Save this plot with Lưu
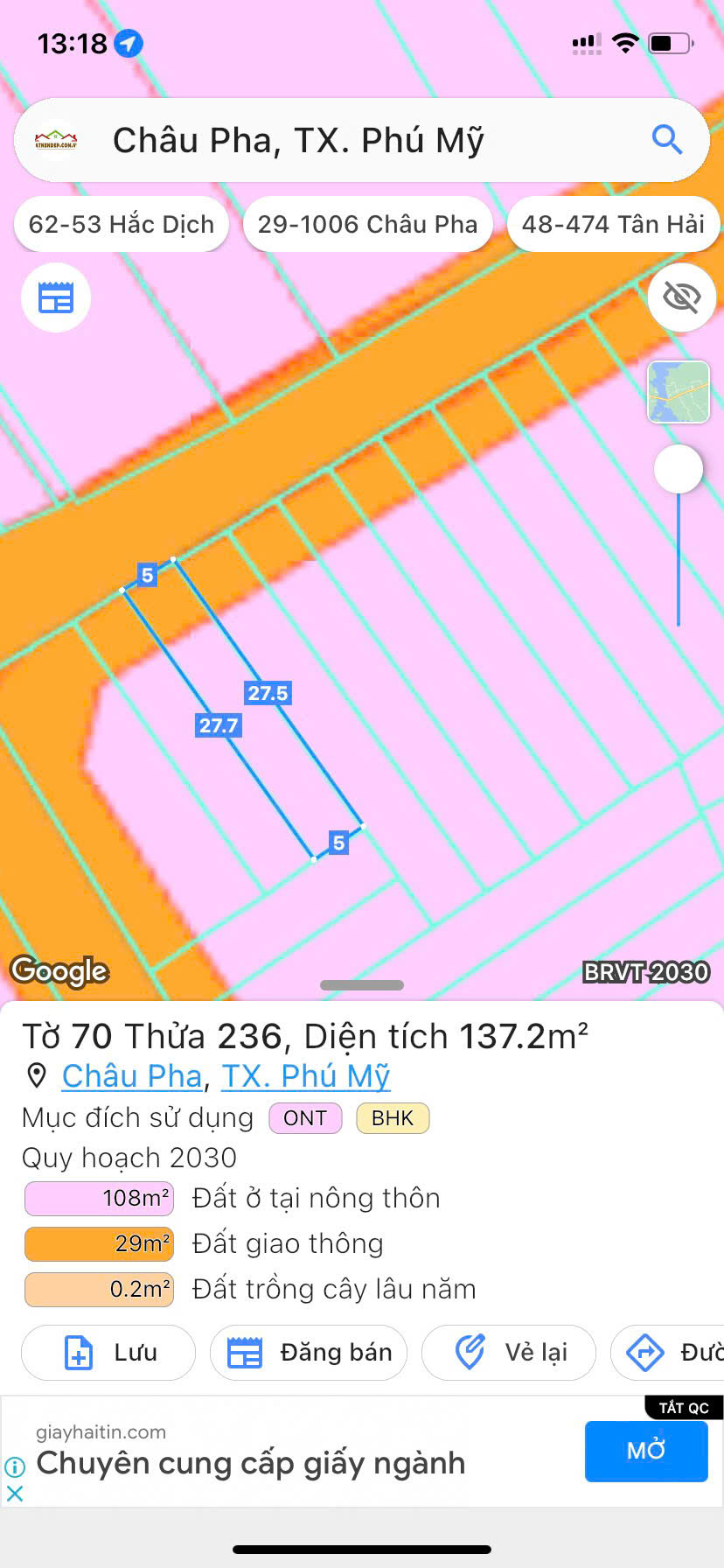The height and width of the screenshot is (1568, 724). pos(108,1353)
